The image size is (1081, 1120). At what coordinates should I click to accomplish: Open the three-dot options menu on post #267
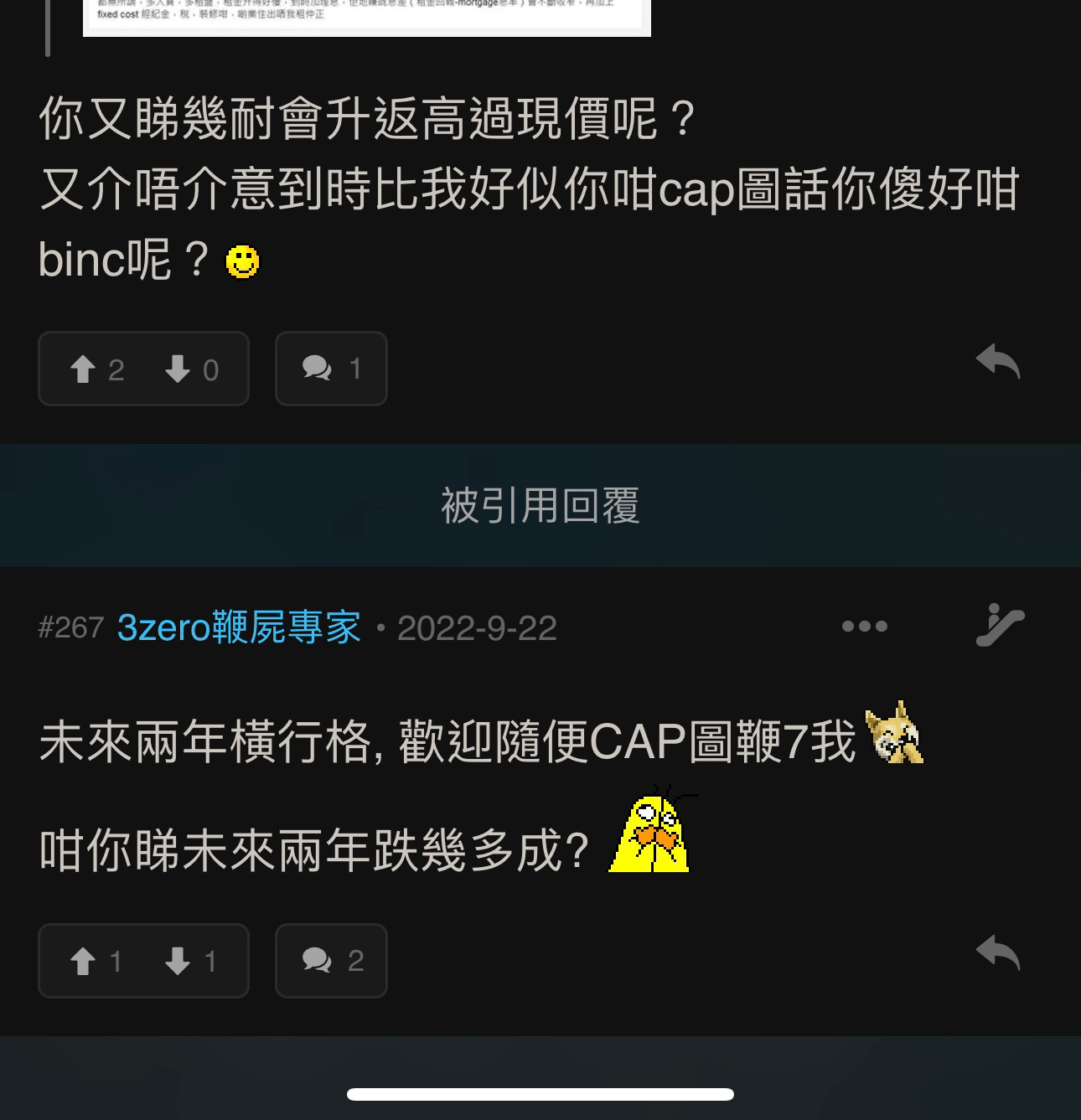pos(864,626)
